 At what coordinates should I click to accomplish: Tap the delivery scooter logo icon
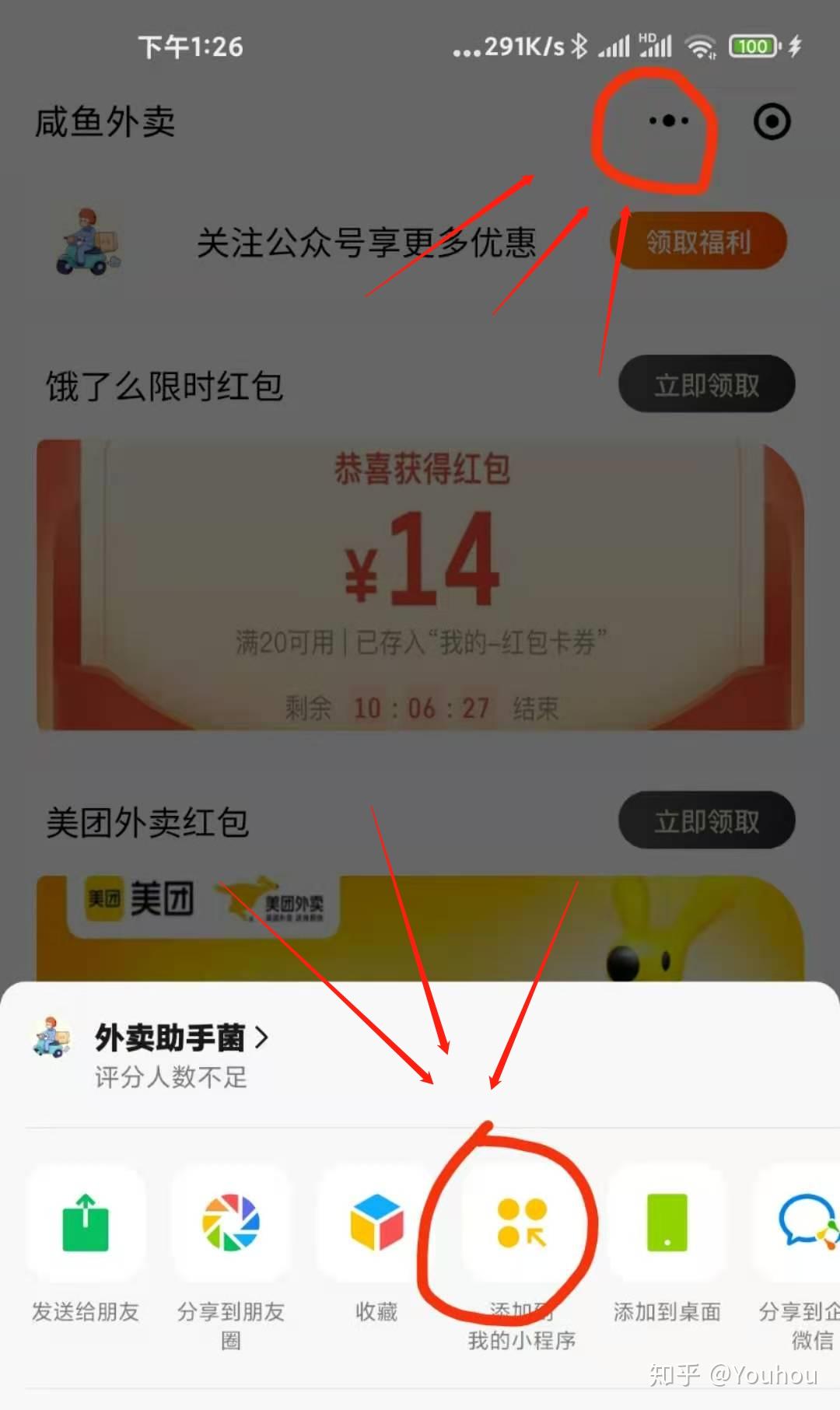pyautogui.click(x=86, y=242)
